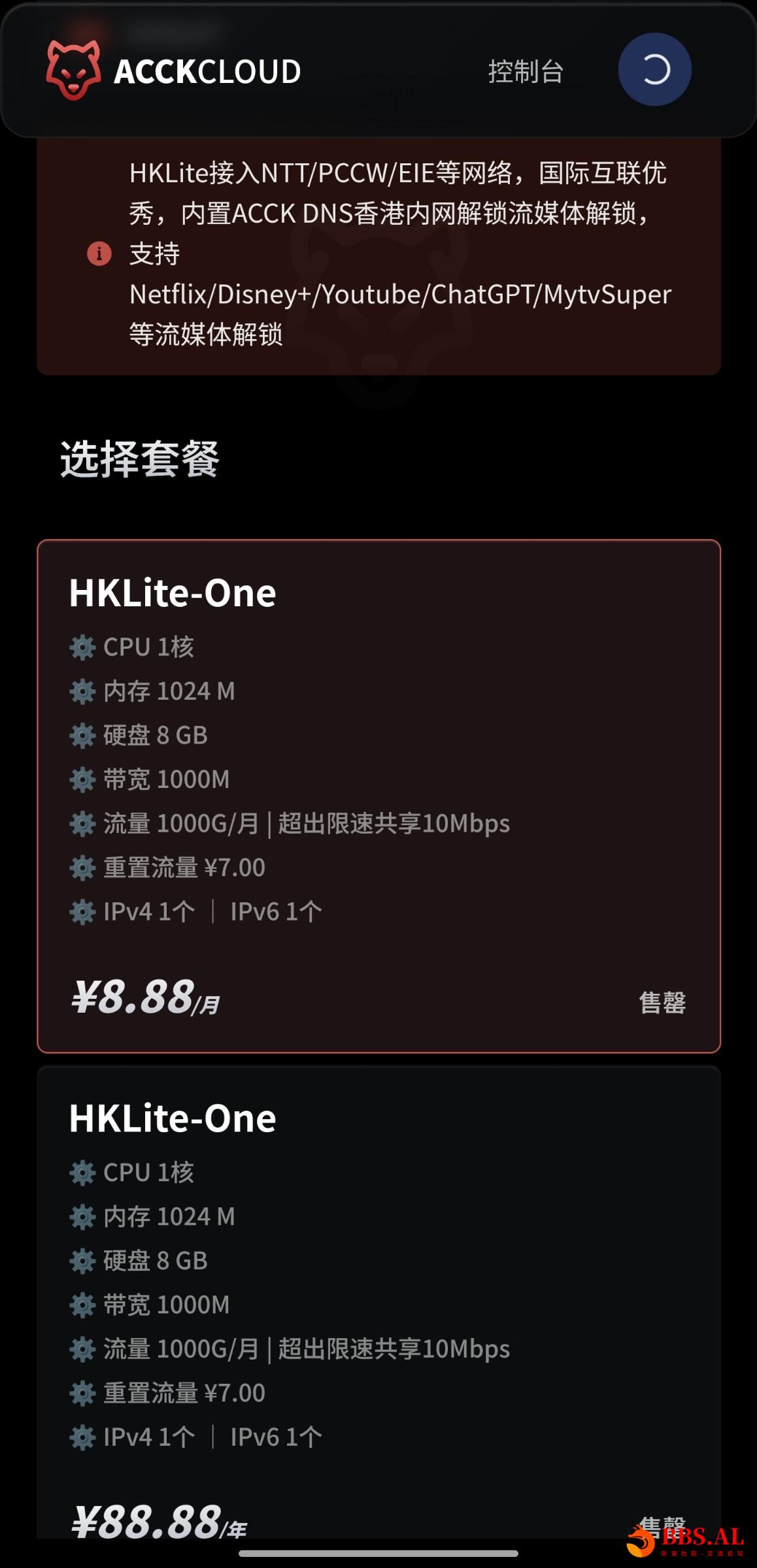Select the HKLite-One ¥88.88/年 plan card
The height and width of the screenshot is (1568, 757).
(x=378, y=1300)
